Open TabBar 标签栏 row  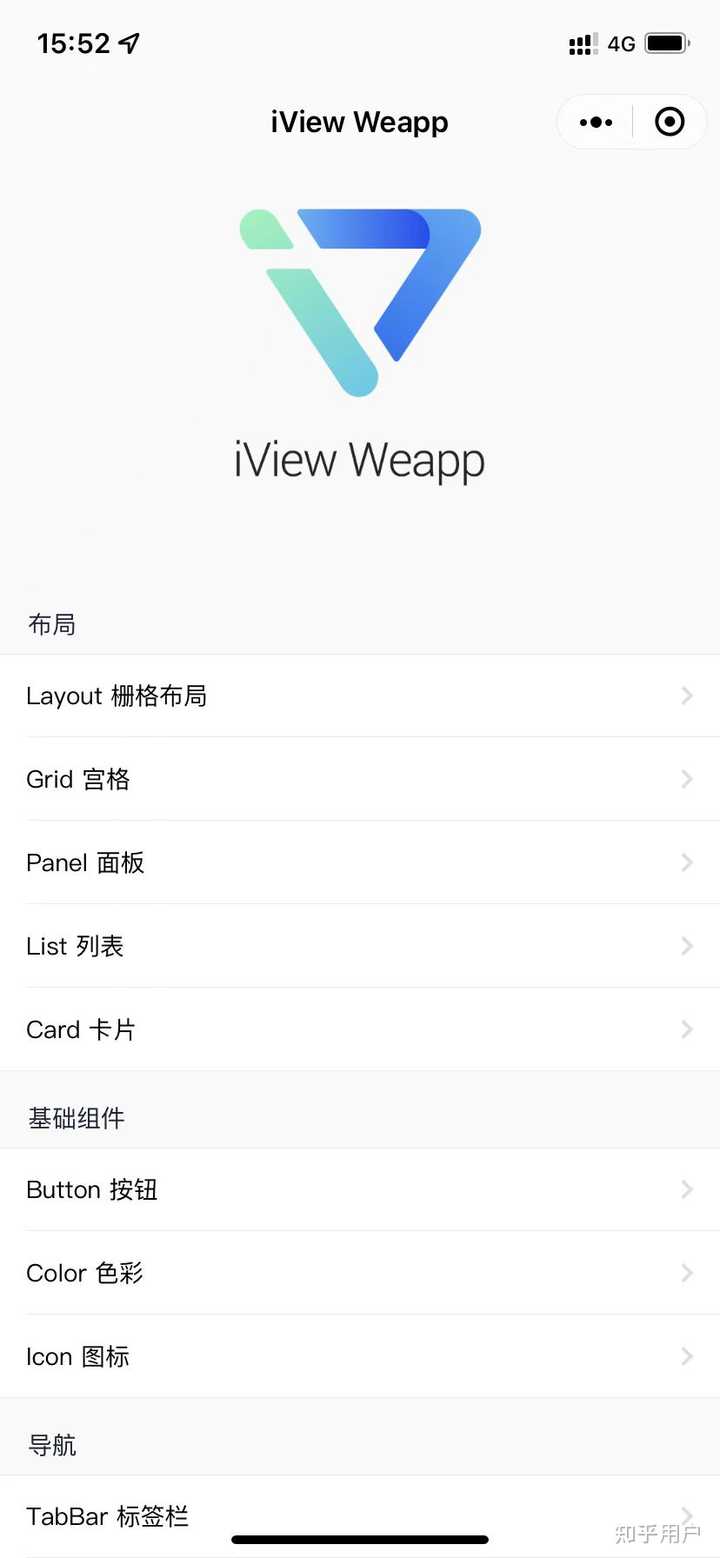pos(360,1515)
